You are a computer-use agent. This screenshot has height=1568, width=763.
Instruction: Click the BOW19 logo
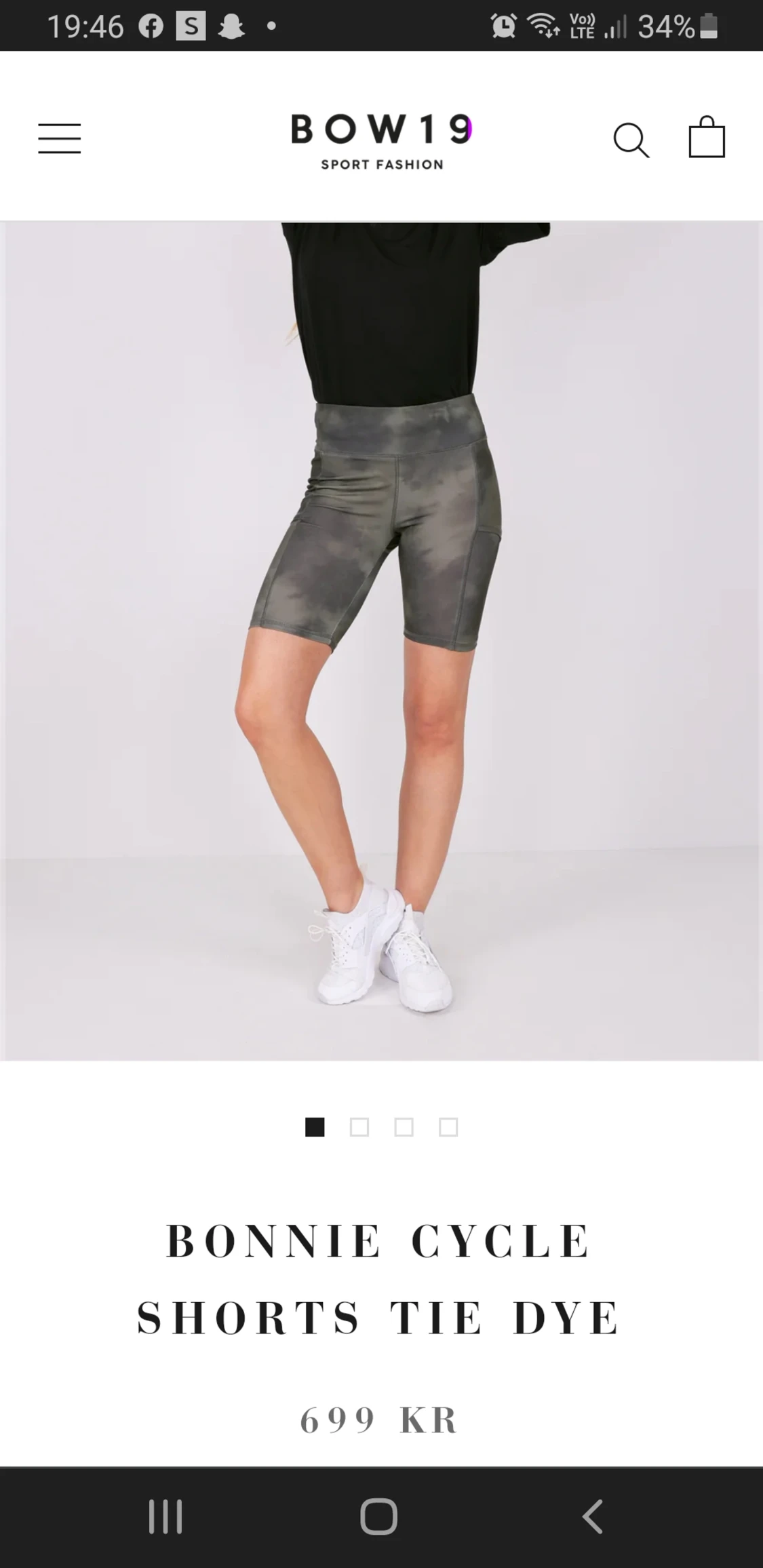pyautogui.click(x=381, y=140)
